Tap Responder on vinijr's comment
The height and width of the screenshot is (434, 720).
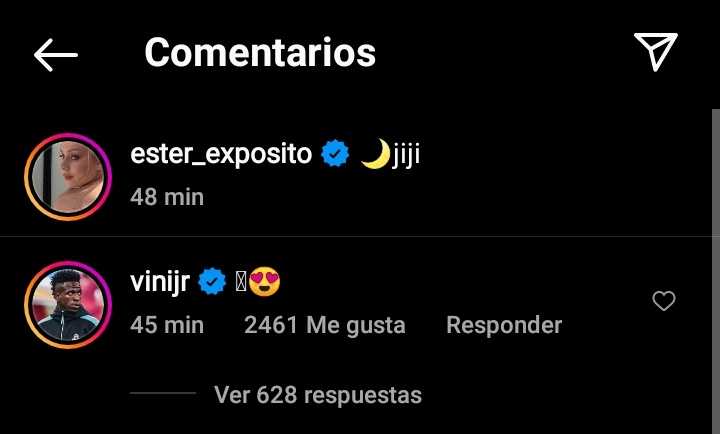[x=503, y=325]
